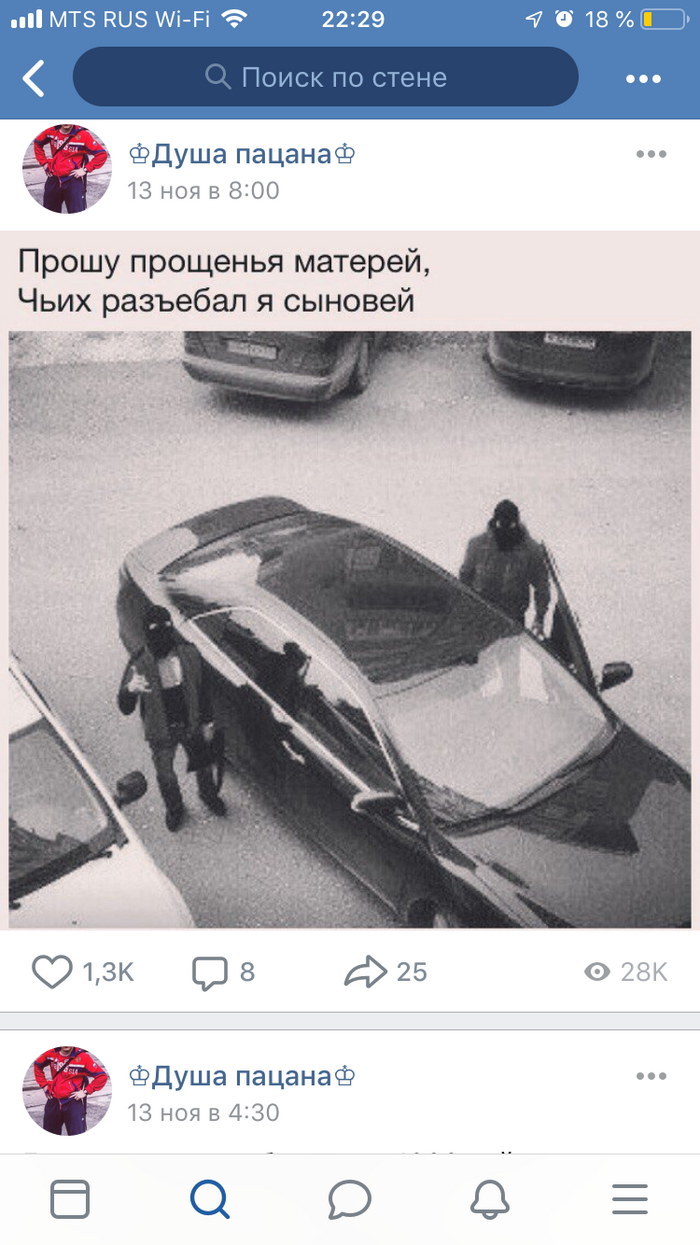Tap the 'Поиск по стене' search field

(x=326, y=77)
